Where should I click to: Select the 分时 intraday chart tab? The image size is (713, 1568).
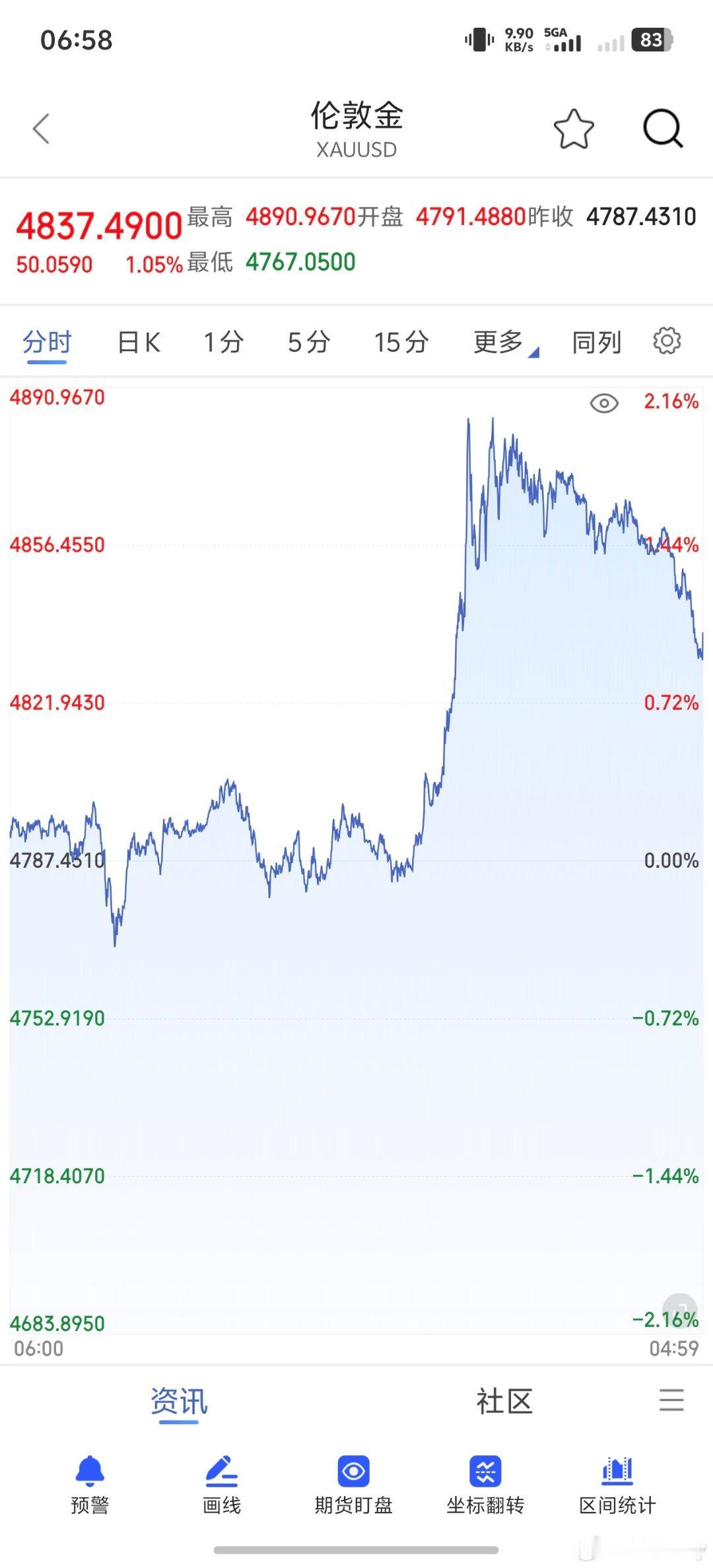pyautogui.click(x=47, y=342)
